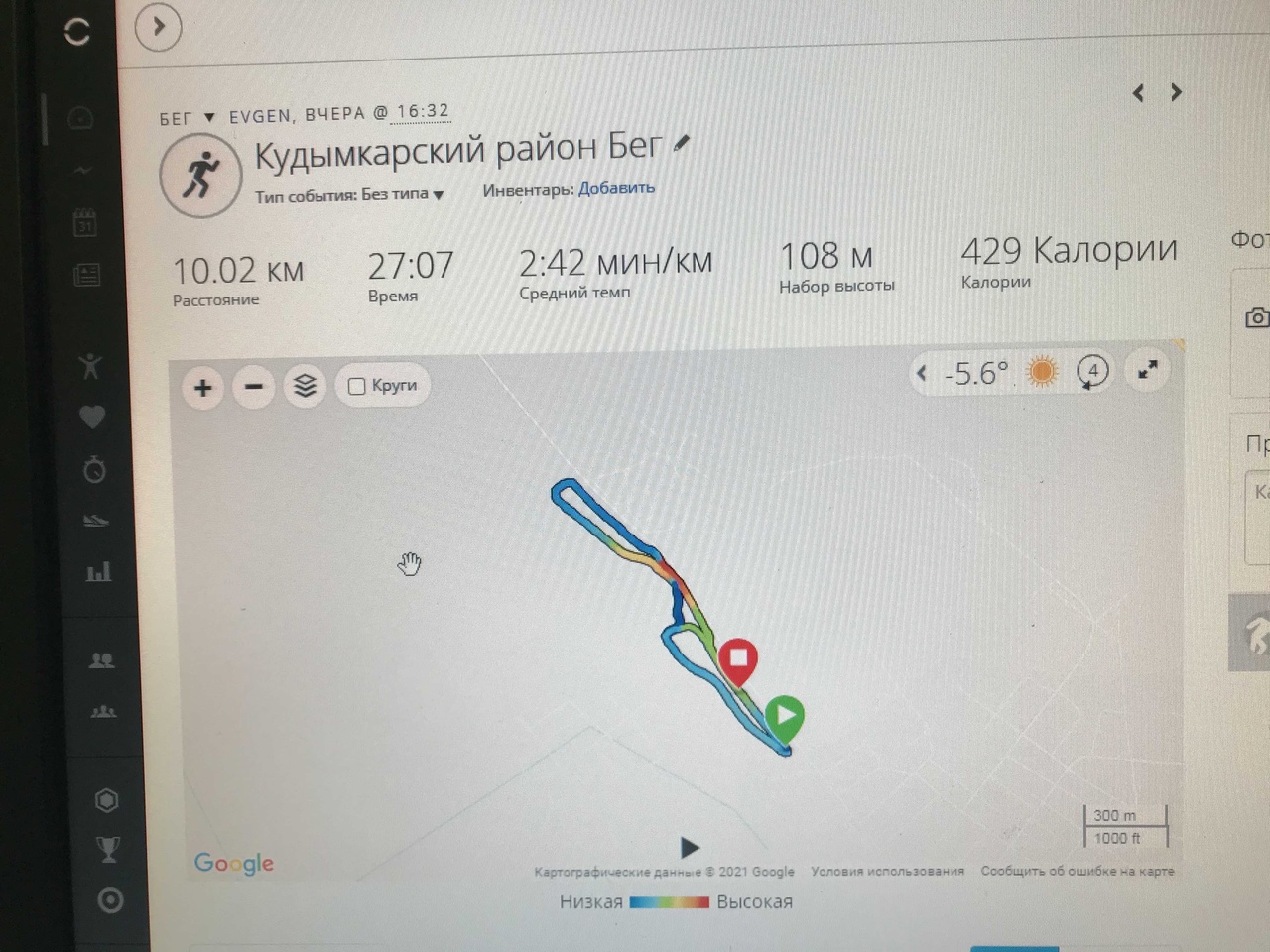
Task: Expand the map to fullscreen
Action: click(x=1147, y=370)
